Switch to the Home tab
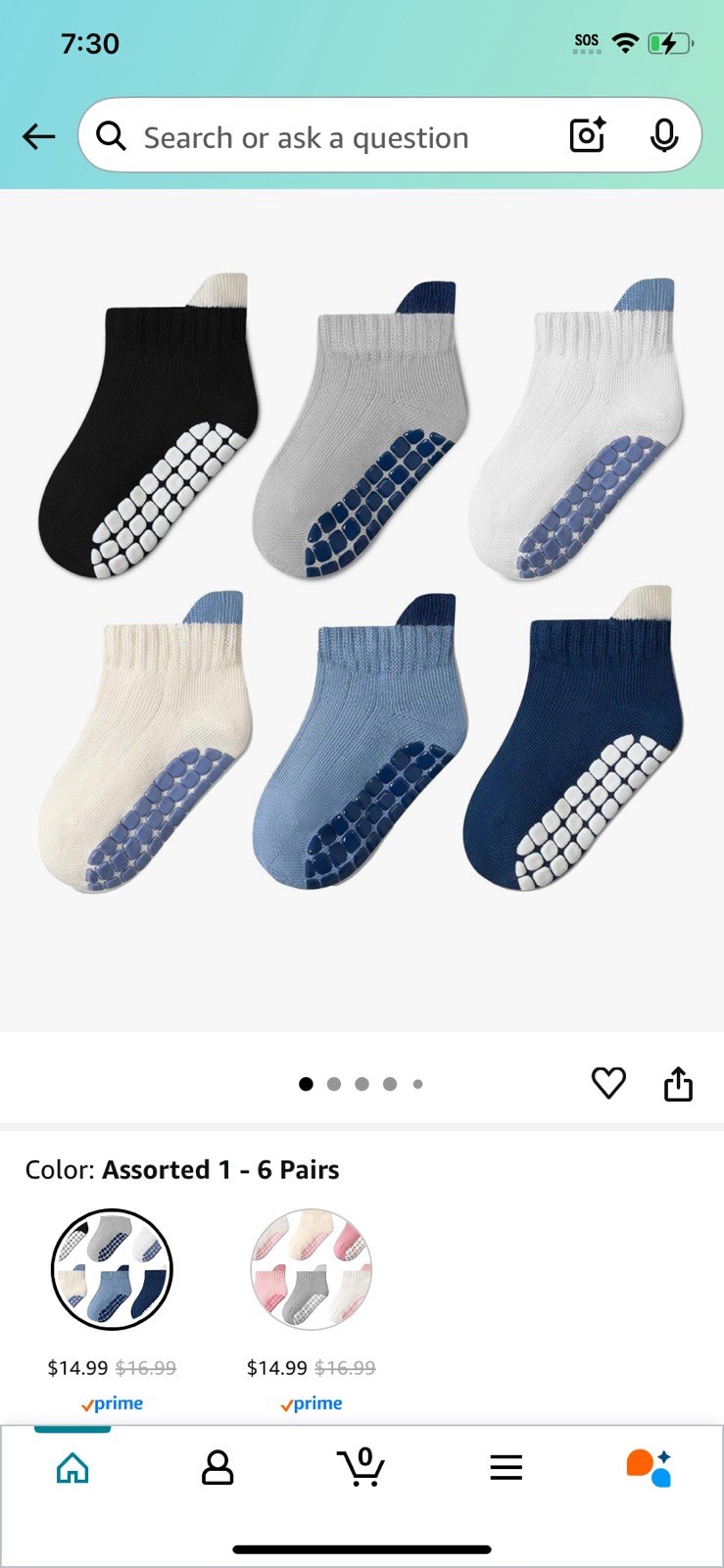 click(x=72, y=1467)
